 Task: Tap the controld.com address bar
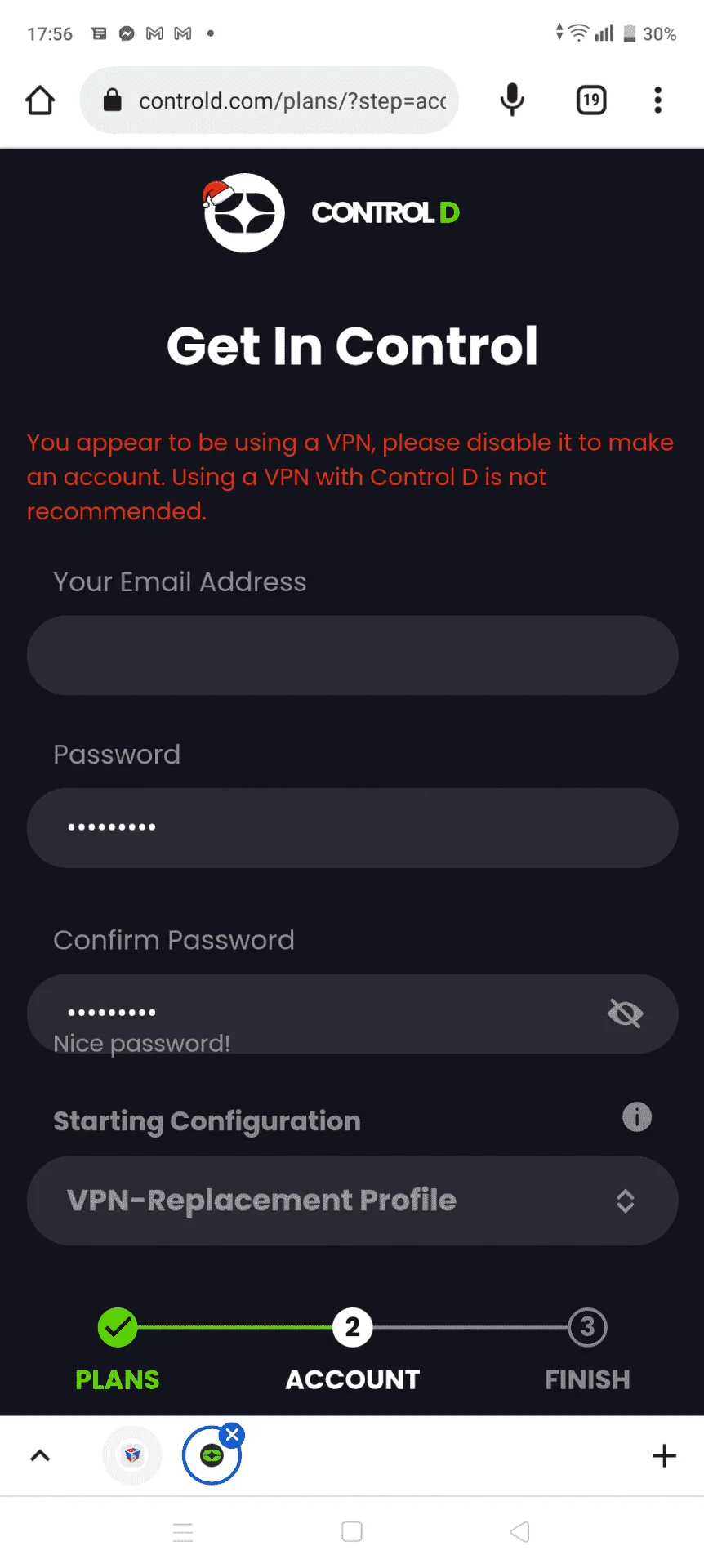point(269,100)
